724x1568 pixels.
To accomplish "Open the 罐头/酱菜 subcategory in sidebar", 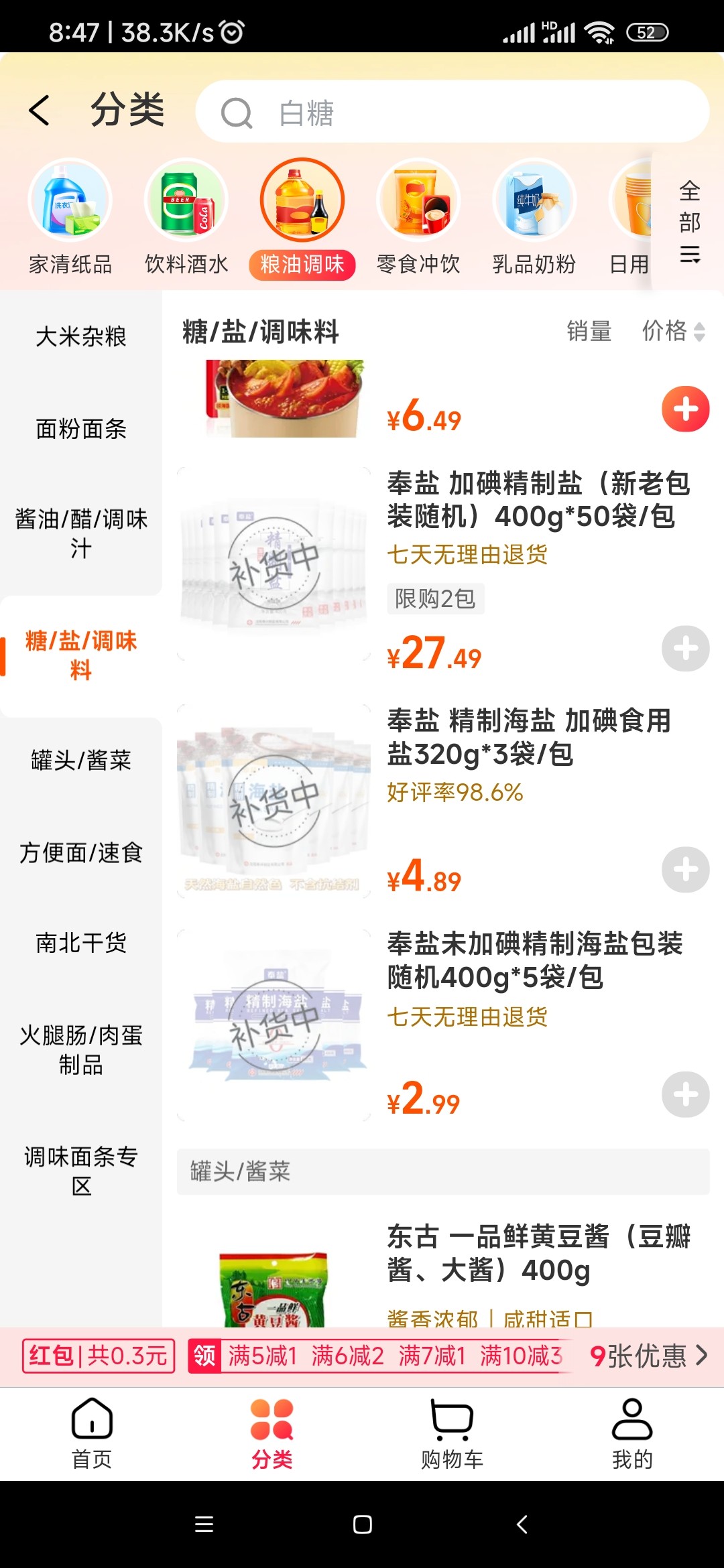I will tap(81, 761).
